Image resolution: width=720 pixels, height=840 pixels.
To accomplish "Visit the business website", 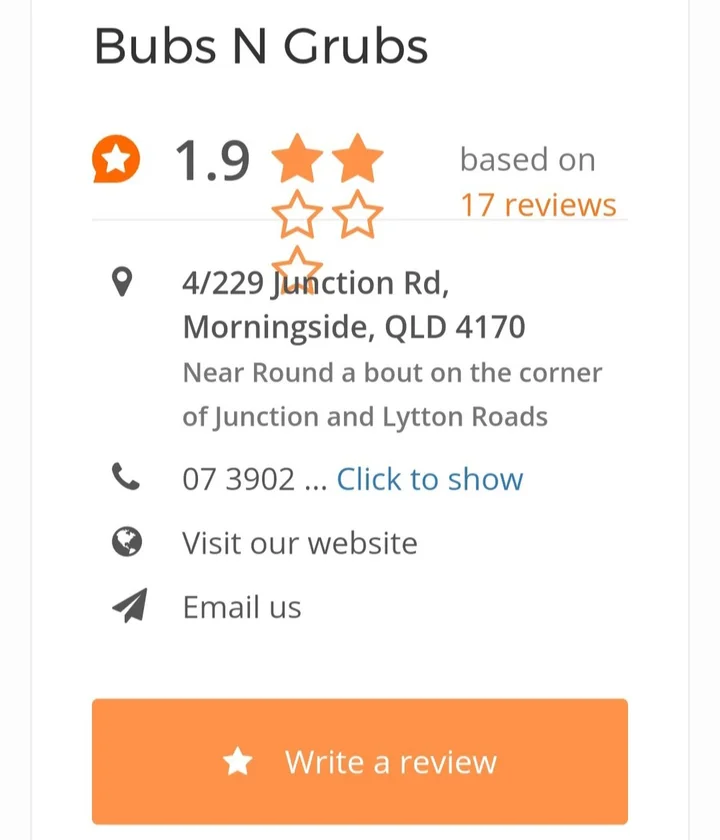I will click(x=299, y=543).
